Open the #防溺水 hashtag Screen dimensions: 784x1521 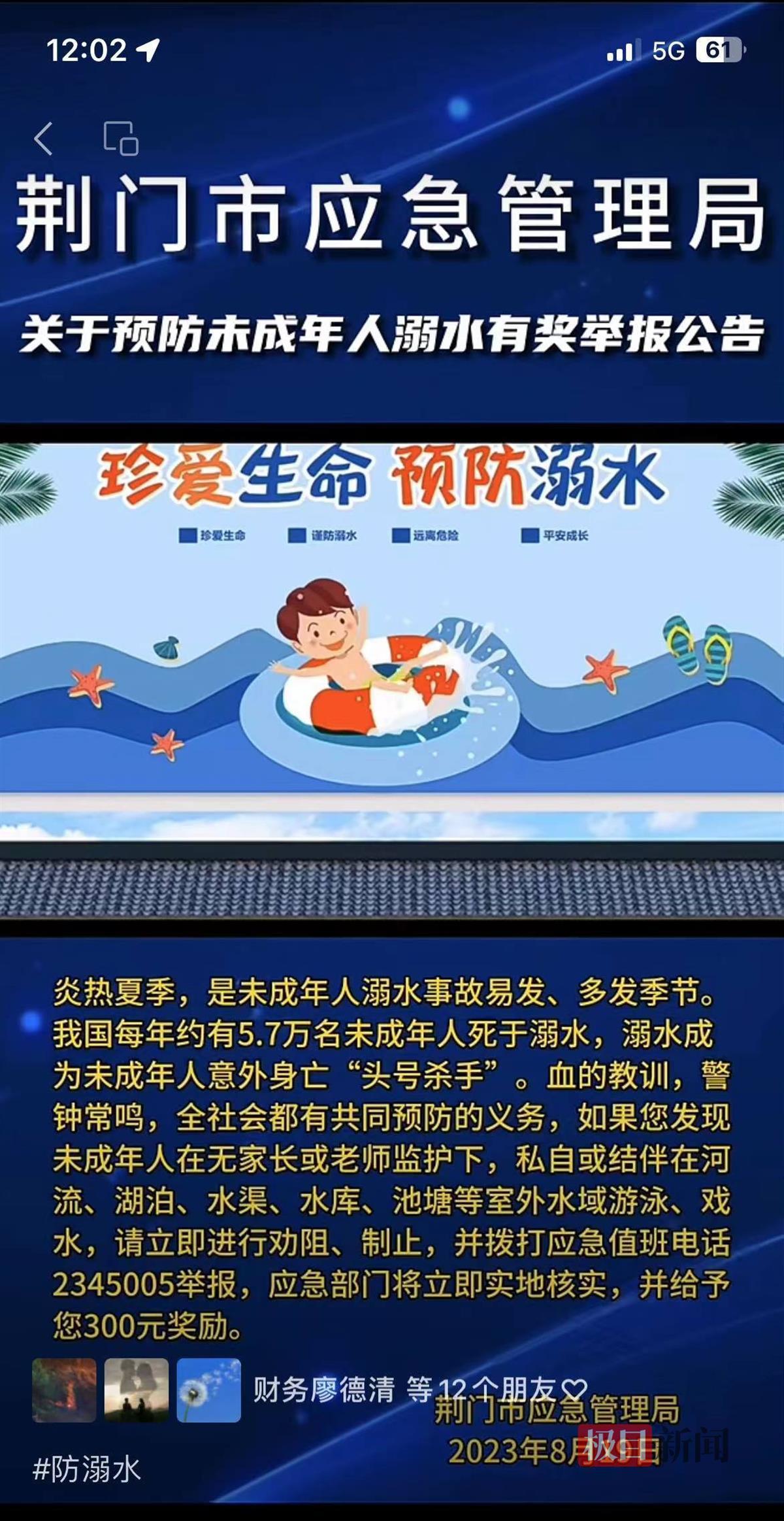[87, 1470]
